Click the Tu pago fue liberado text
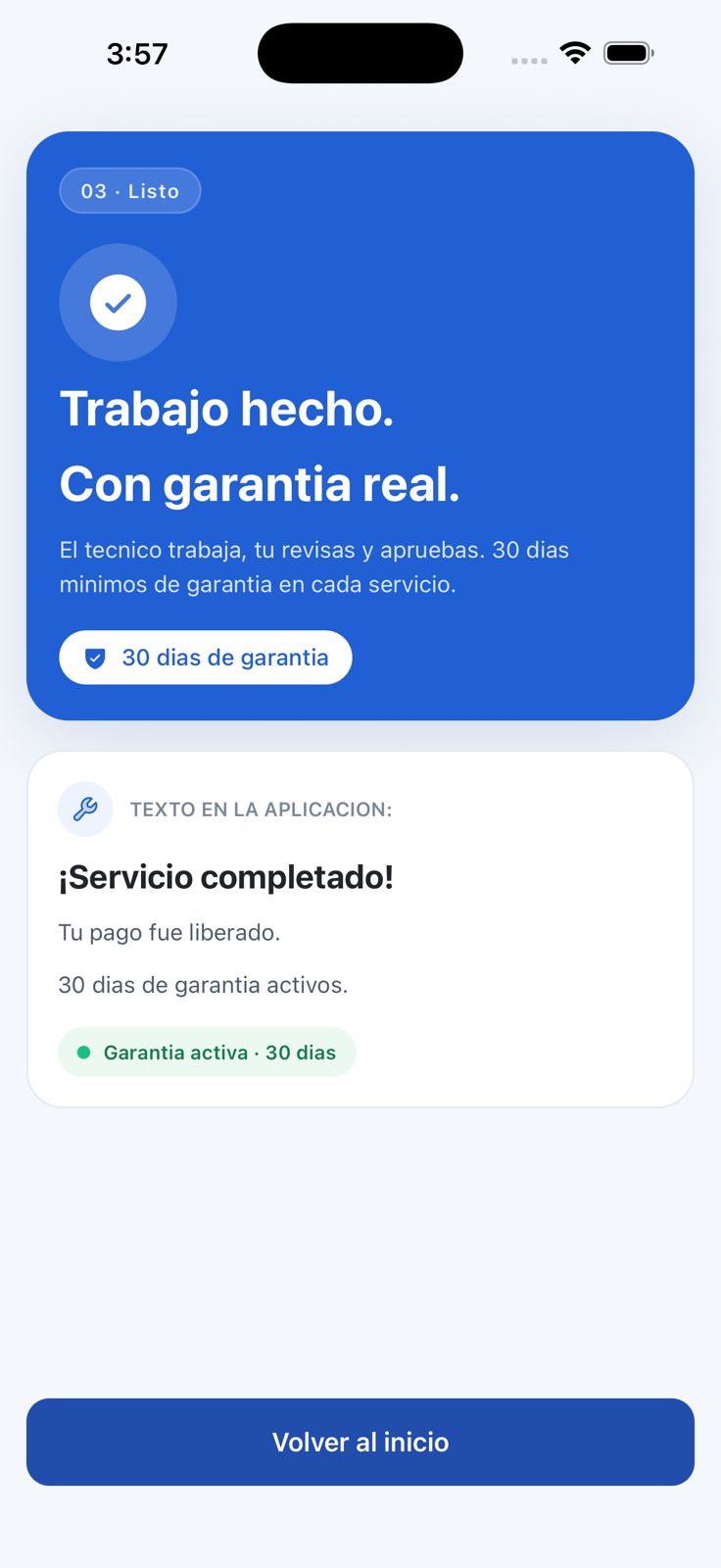The height and width of the screenshot is (1568, 721). (x=168, y=932)
